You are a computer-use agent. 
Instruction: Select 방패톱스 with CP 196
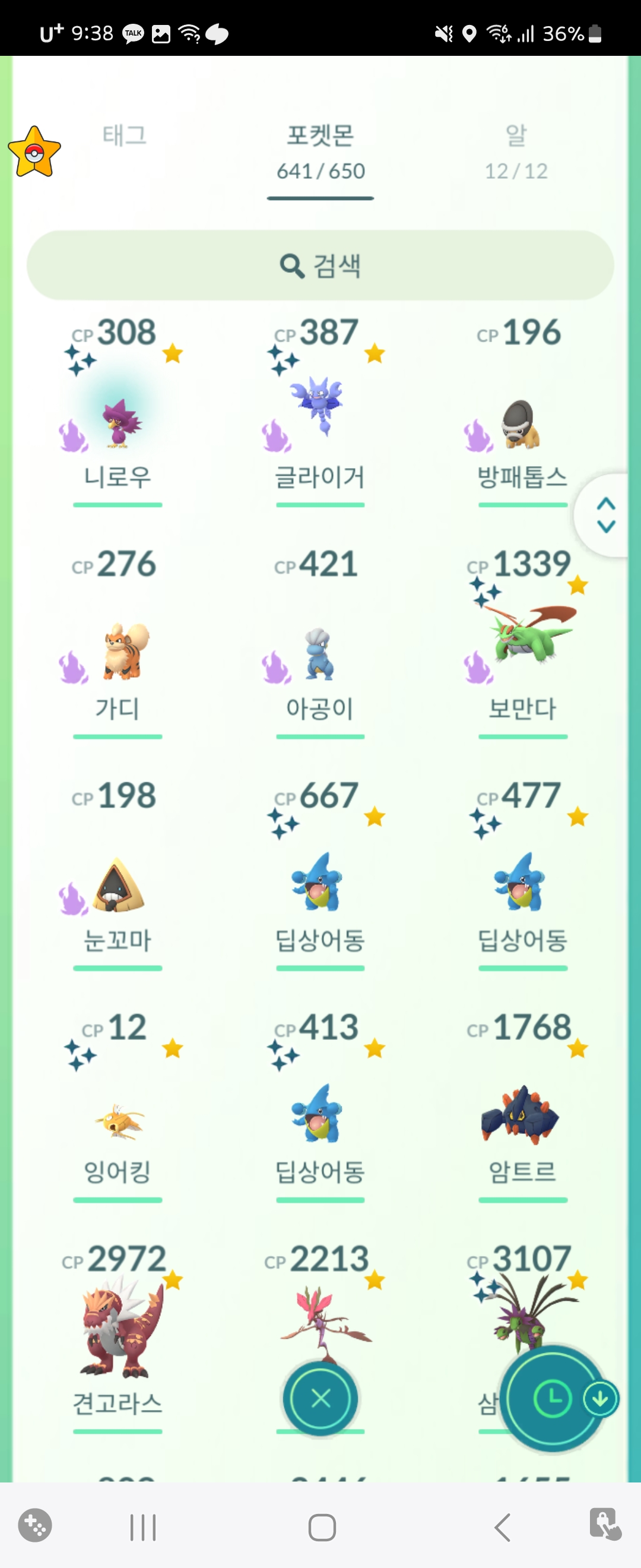522,425
